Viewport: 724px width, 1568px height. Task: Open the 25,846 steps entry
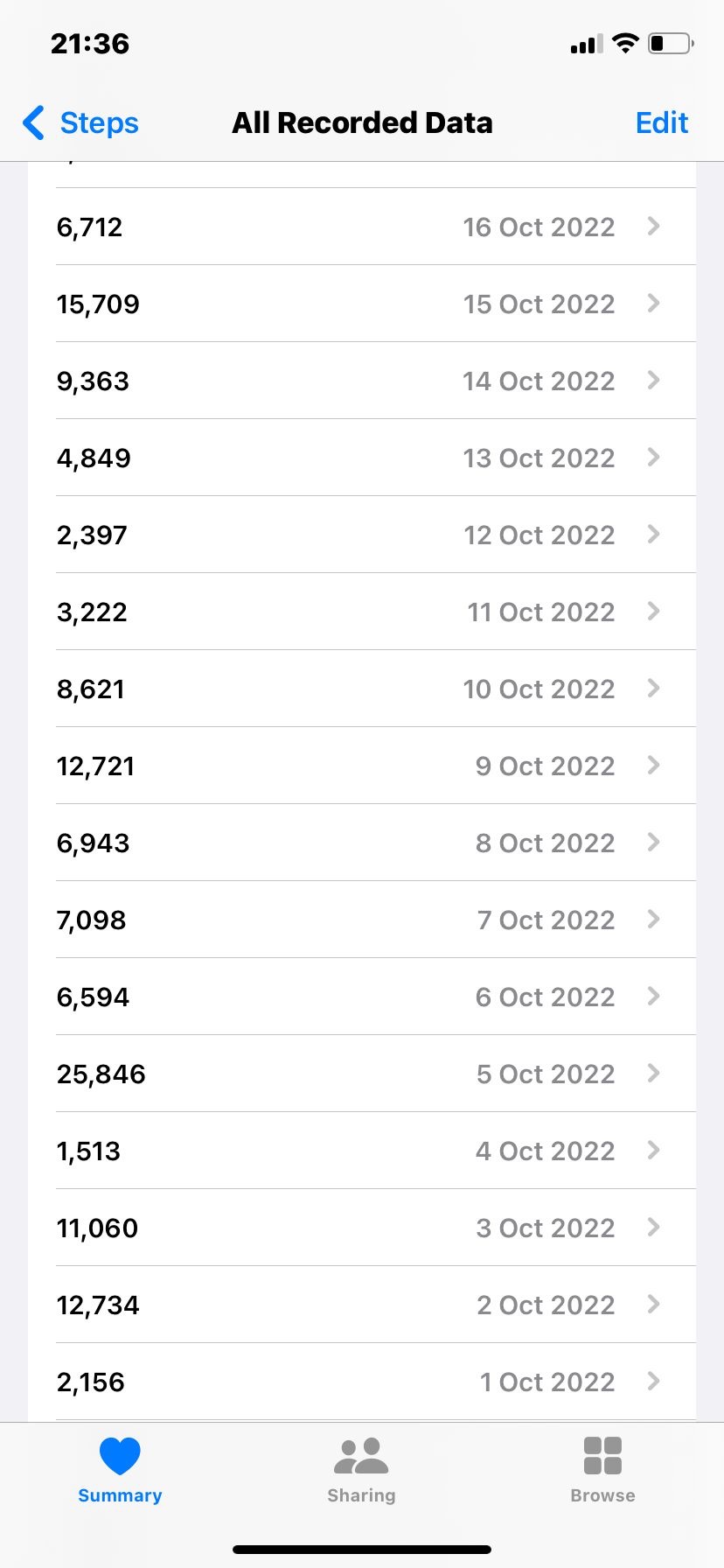362,1074
